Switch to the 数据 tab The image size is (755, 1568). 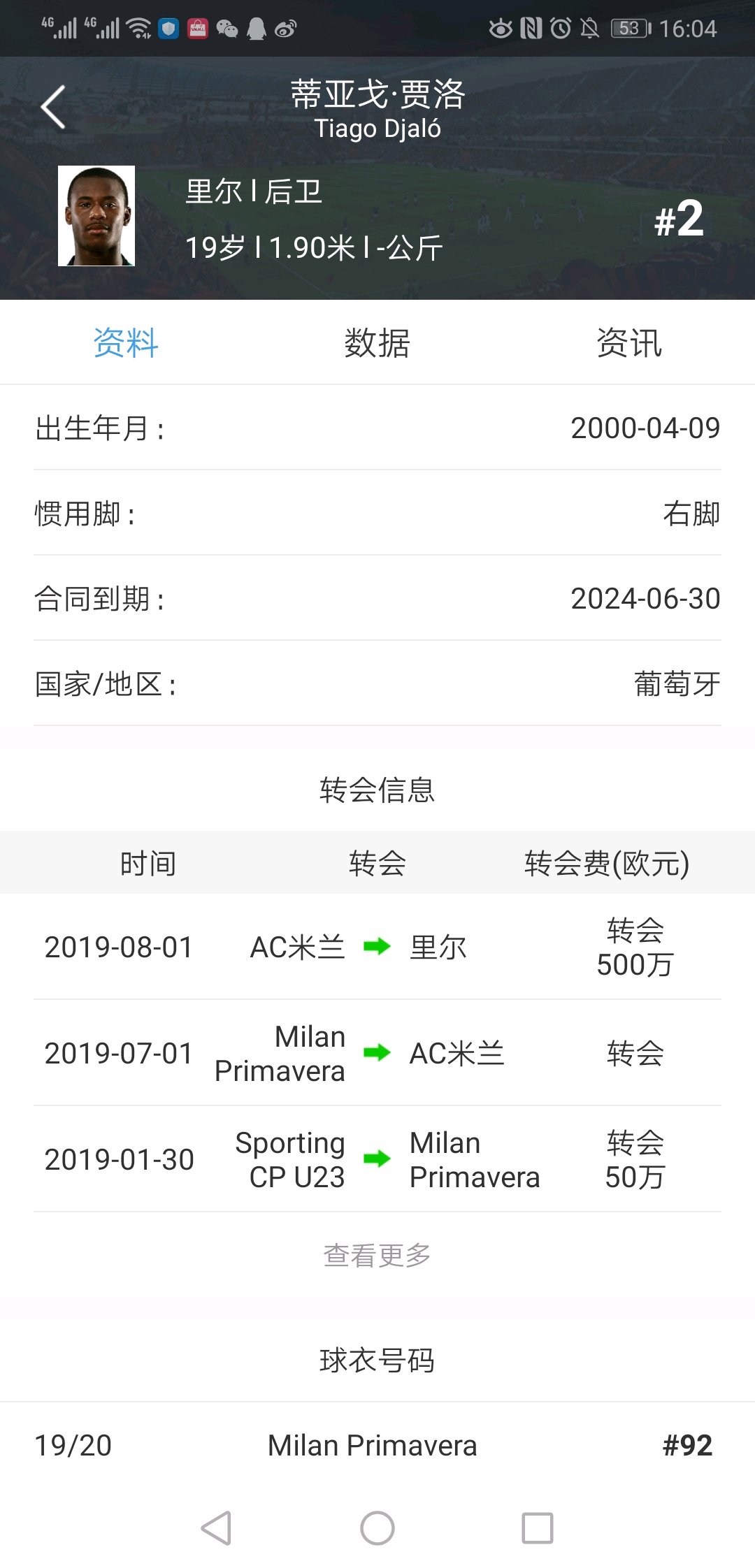coord(377,343)
